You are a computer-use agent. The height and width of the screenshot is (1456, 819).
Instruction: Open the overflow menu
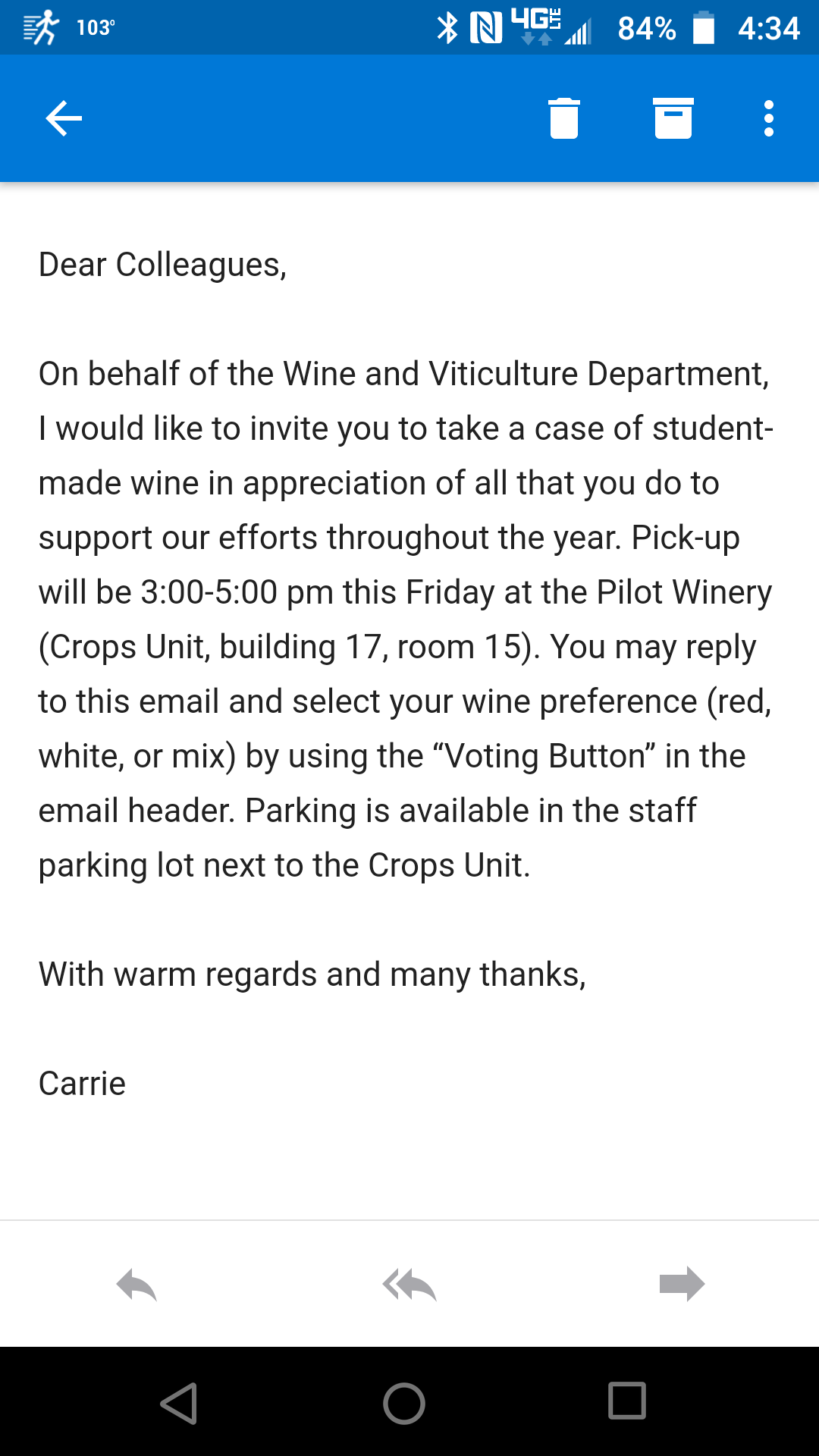pos(768,118)
